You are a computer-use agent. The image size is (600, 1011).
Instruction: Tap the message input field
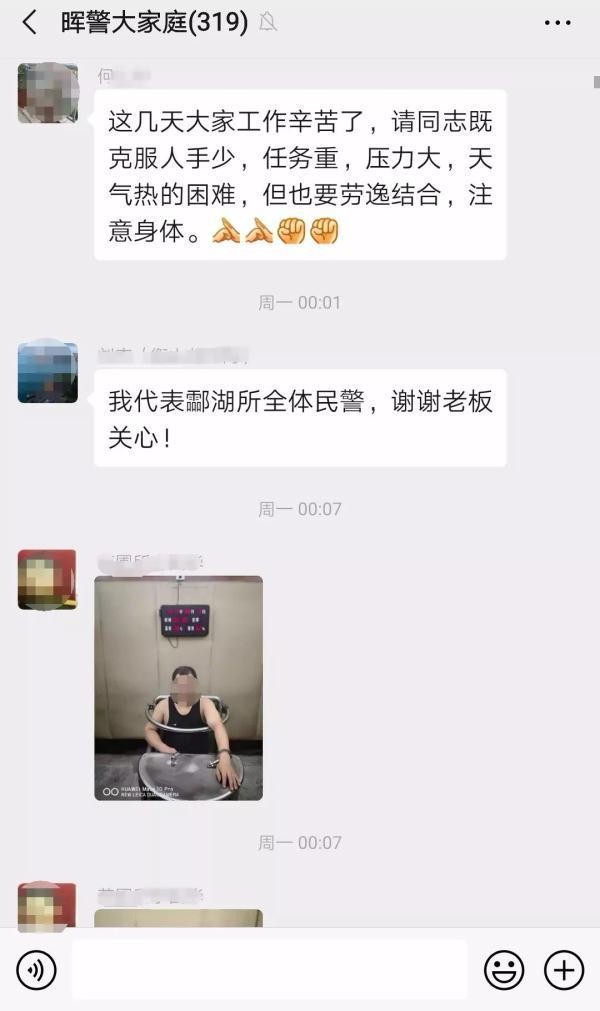coord(269,969)
